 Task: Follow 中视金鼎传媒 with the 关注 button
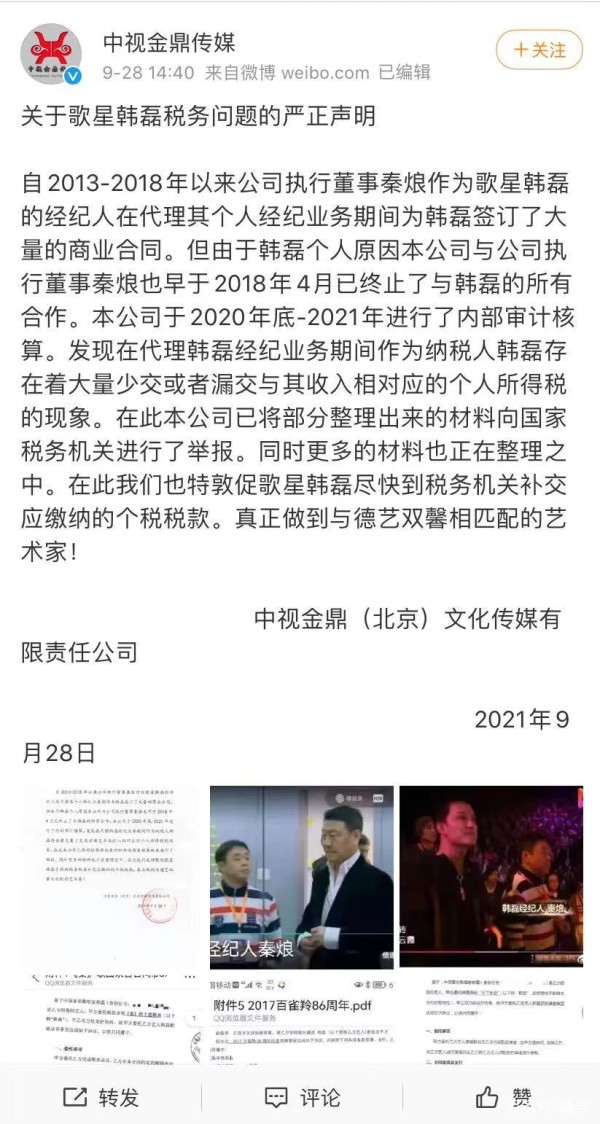tap(539, 49)
